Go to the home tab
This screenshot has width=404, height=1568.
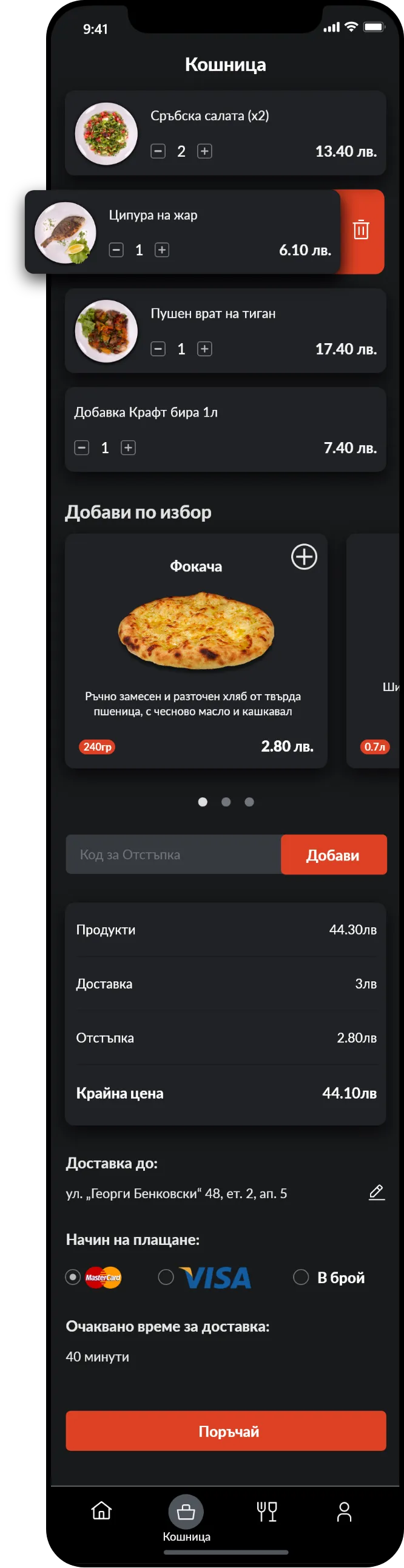pyautogui.click(x=102, y=1511)
